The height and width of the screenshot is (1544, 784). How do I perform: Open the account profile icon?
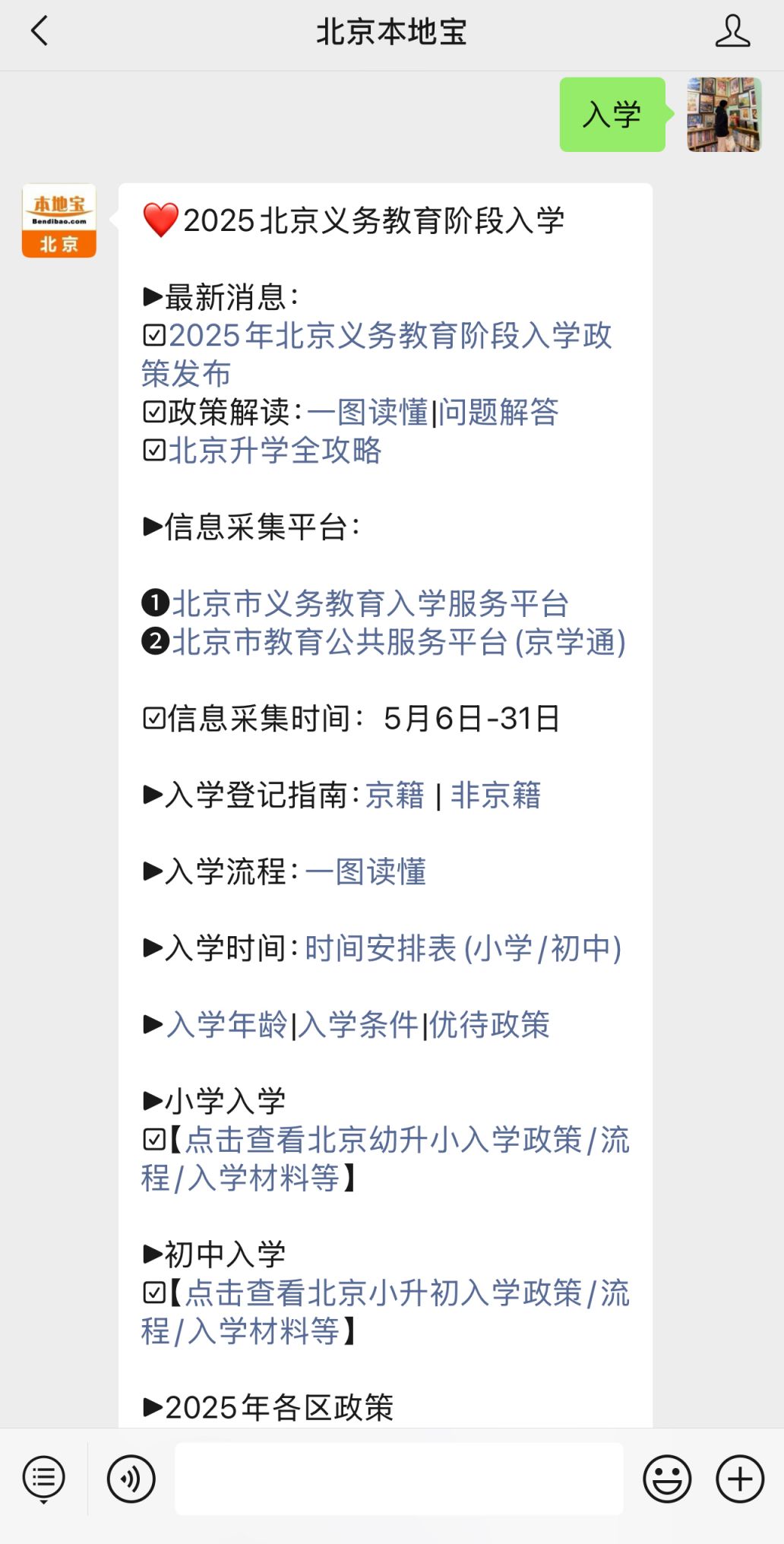click(732, 31)
